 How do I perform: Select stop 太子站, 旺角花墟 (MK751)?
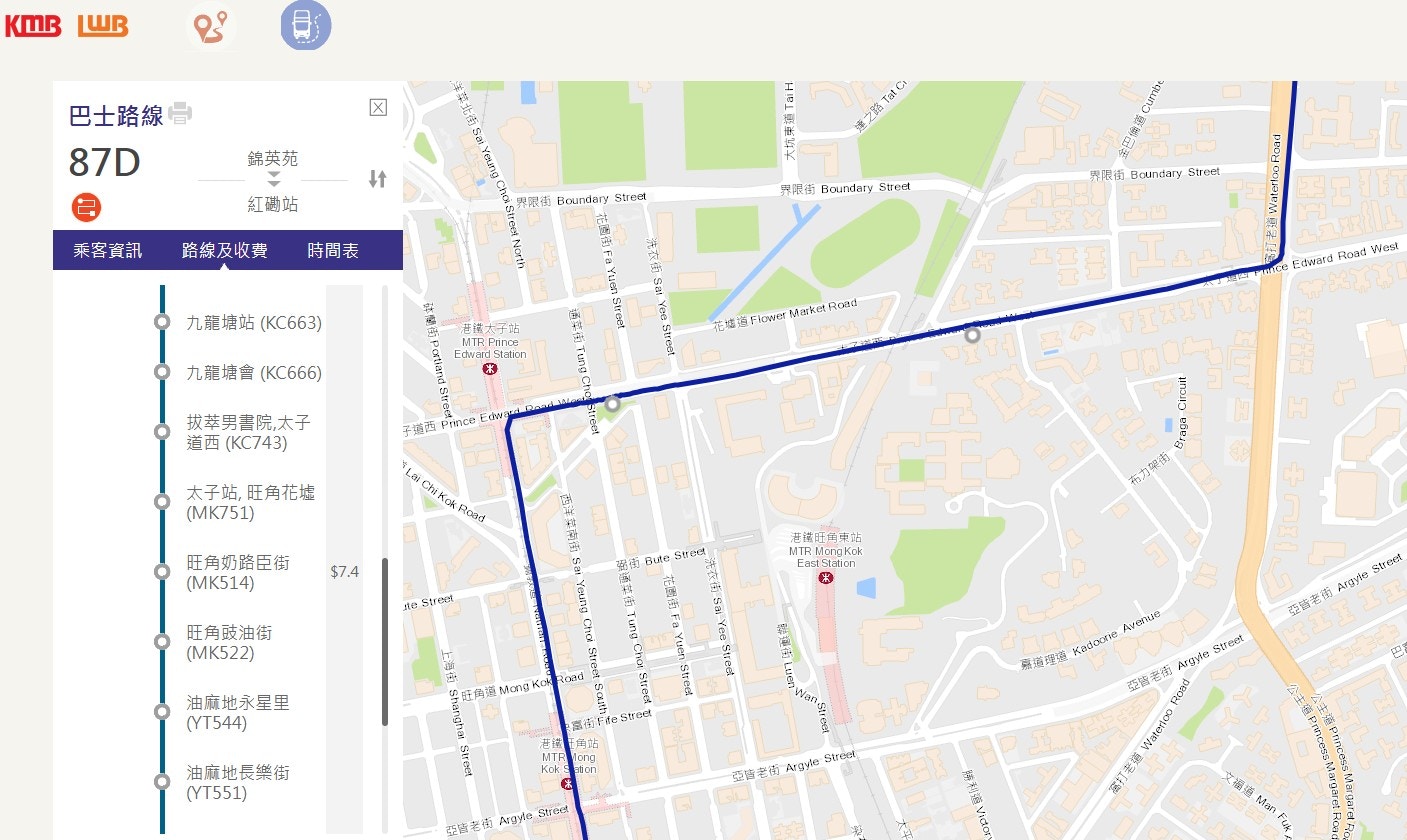tap(250, 502)
